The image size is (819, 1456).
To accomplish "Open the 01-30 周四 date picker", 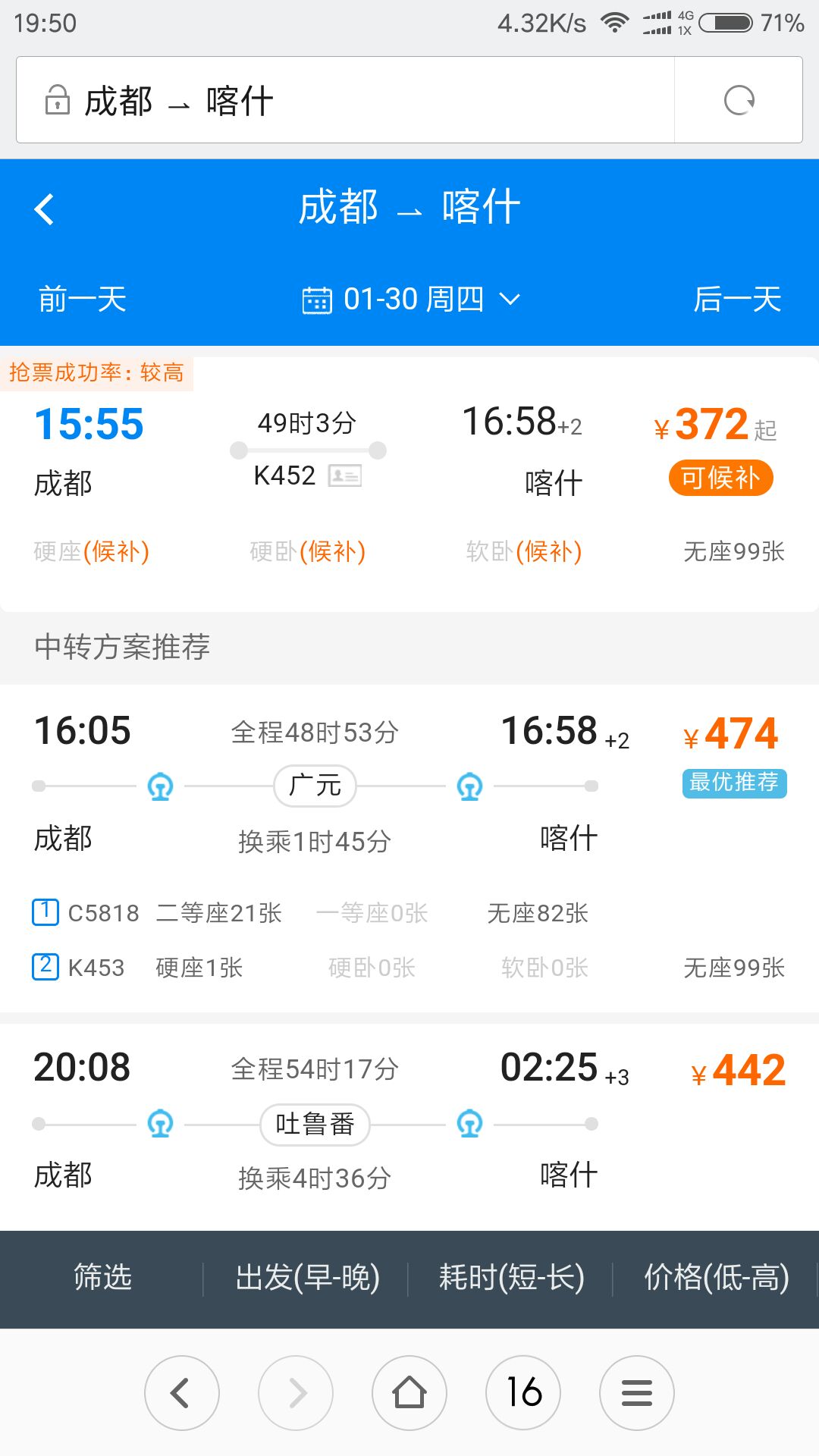I will 411,300.
